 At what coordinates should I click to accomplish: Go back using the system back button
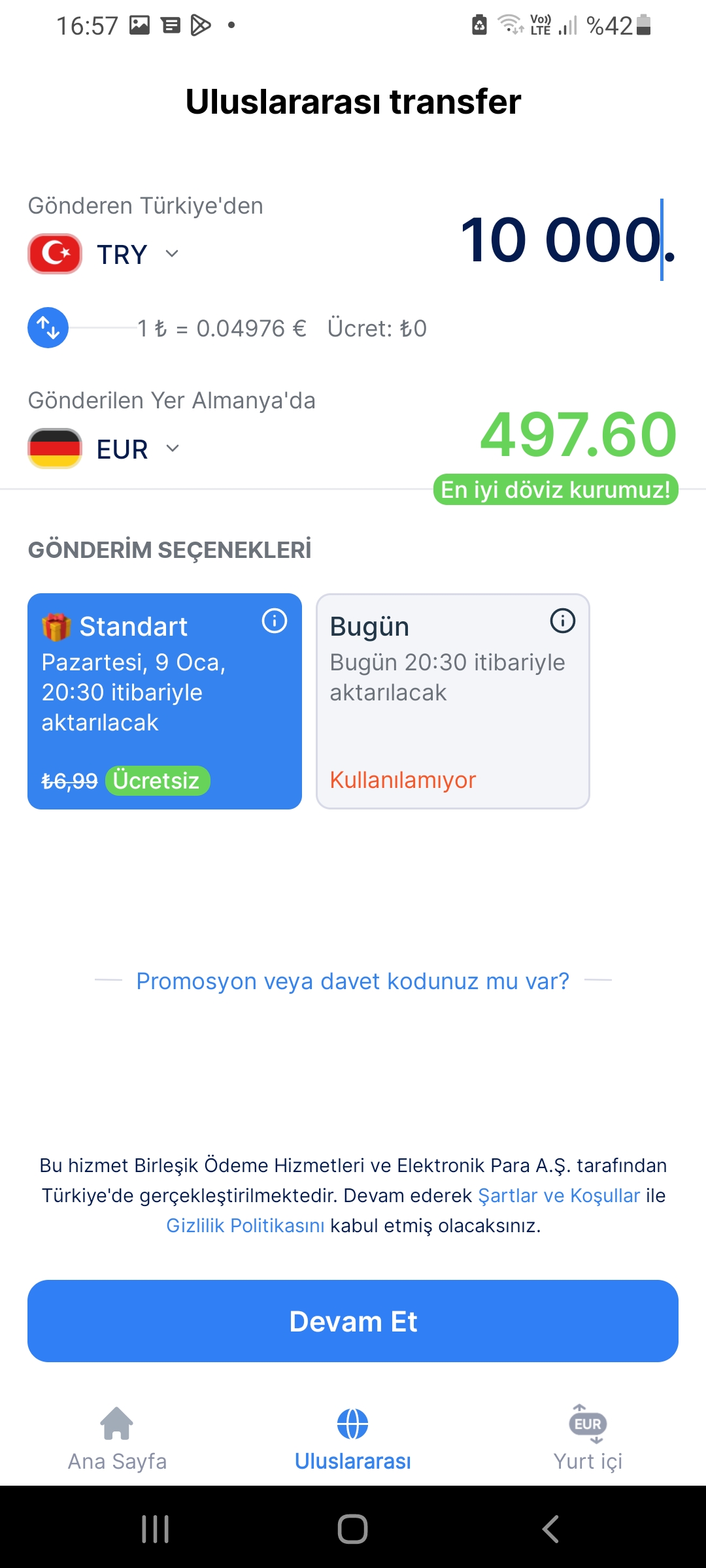(550, 1529)
